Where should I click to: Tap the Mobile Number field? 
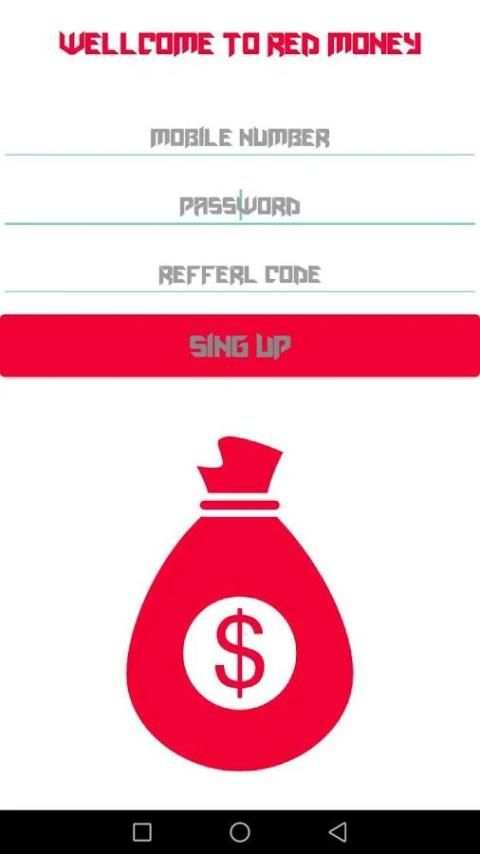pos(240,138)
